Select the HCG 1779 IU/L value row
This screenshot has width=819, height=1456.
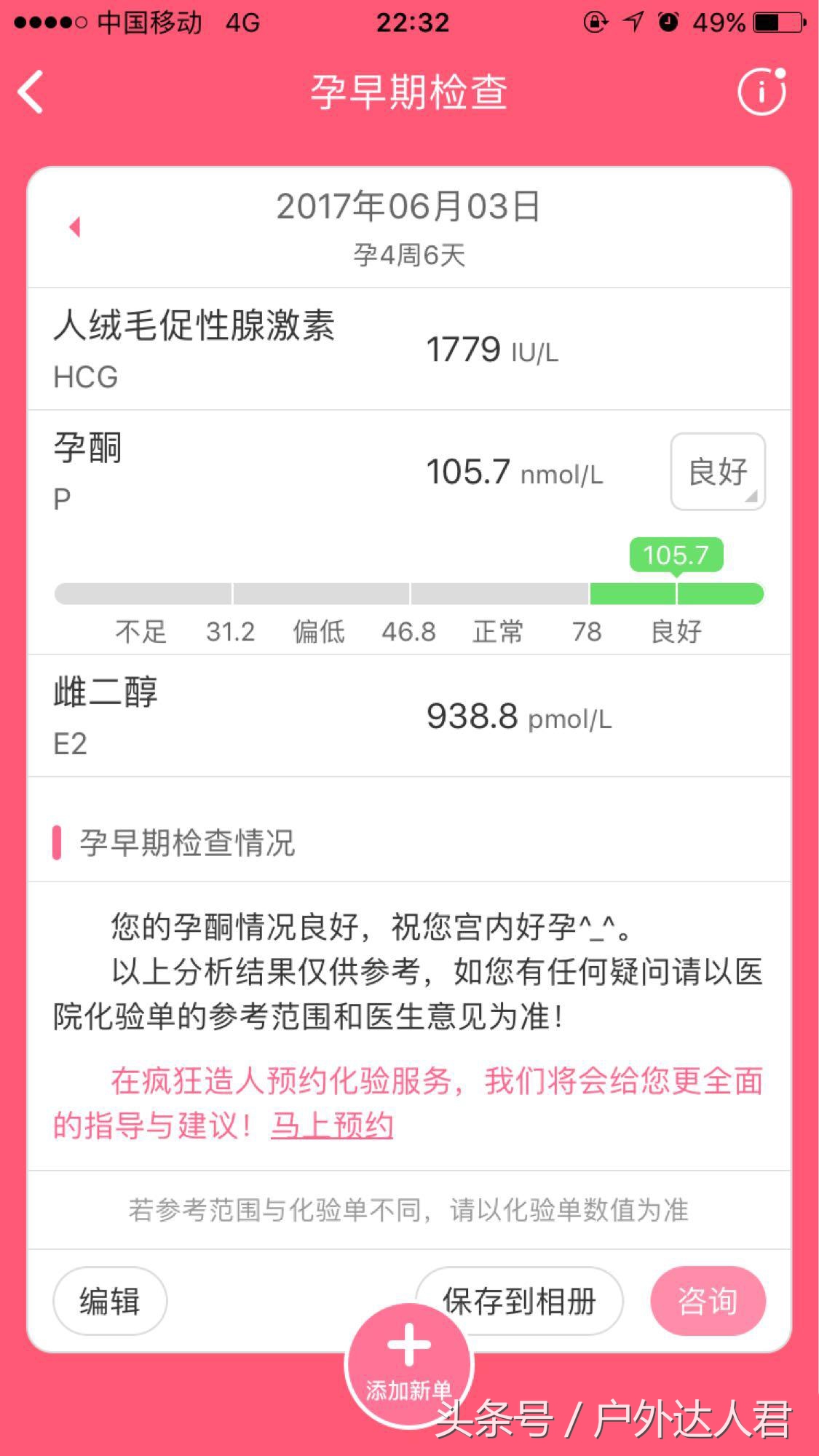[409, 348]
